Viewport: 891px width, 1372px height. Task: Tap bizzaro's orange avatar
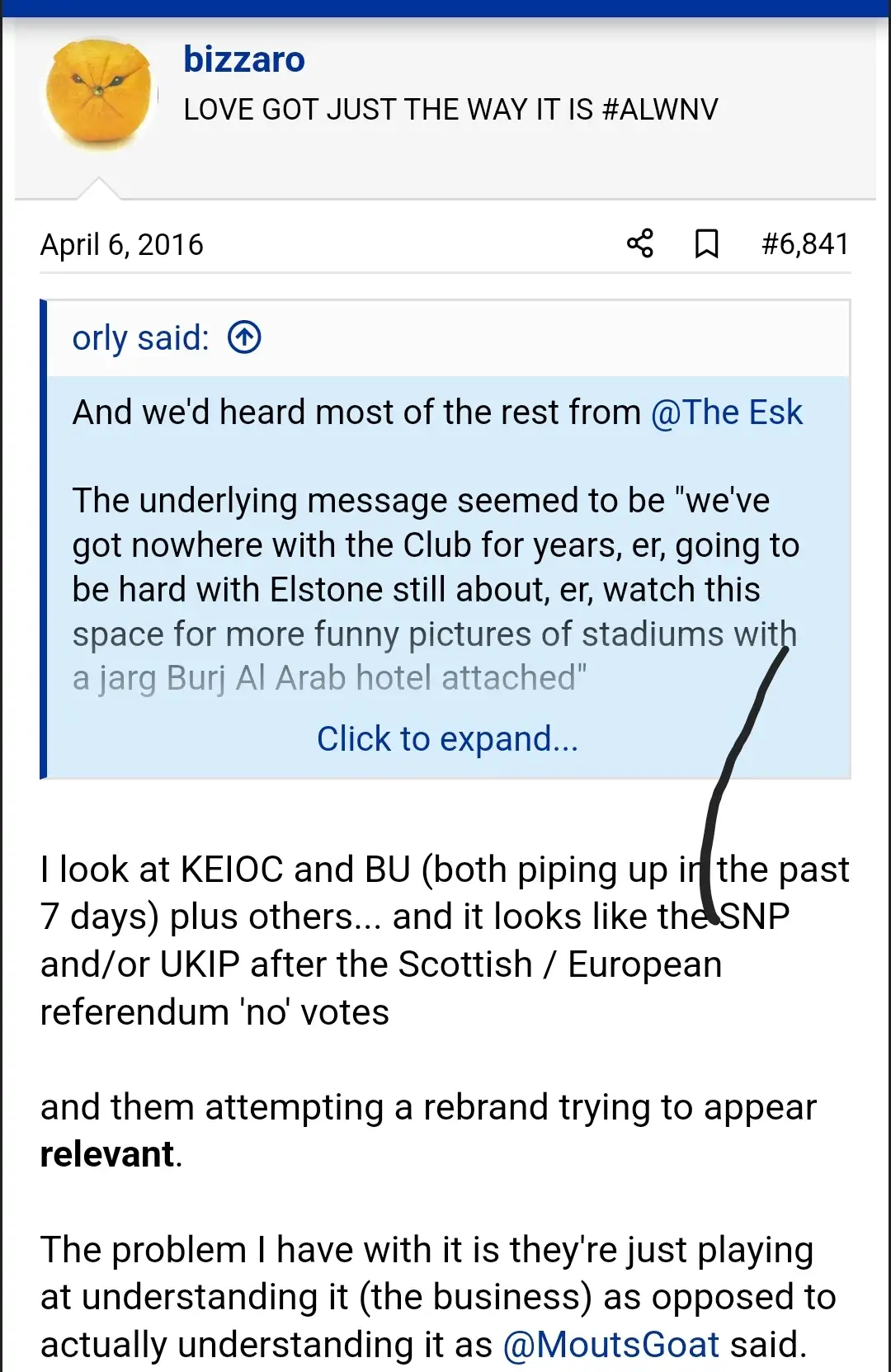[99, 95]
